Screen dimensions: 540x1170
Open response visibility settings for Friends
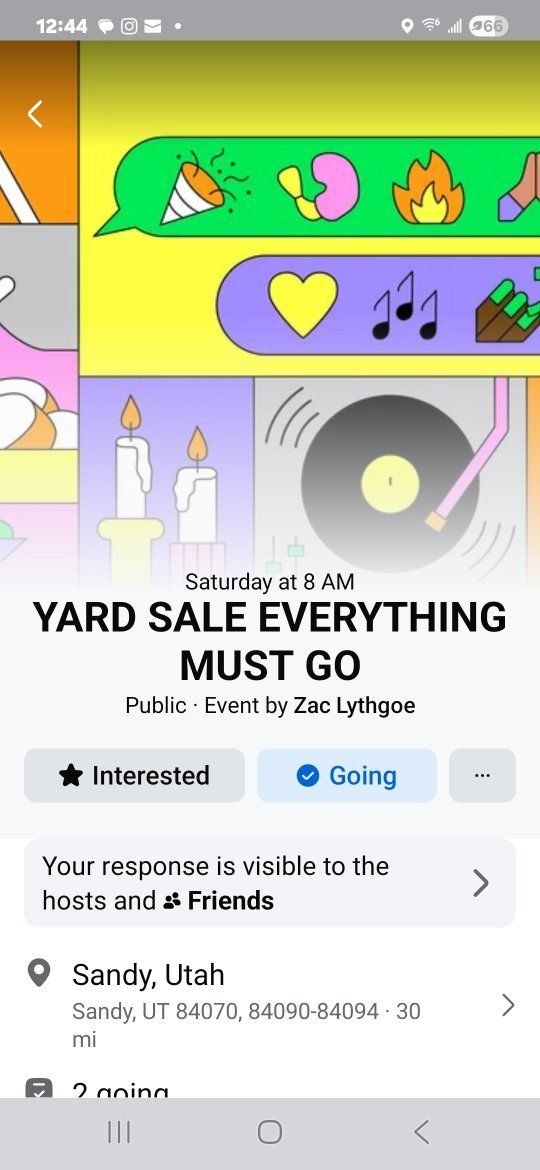(x=270, y=883)
